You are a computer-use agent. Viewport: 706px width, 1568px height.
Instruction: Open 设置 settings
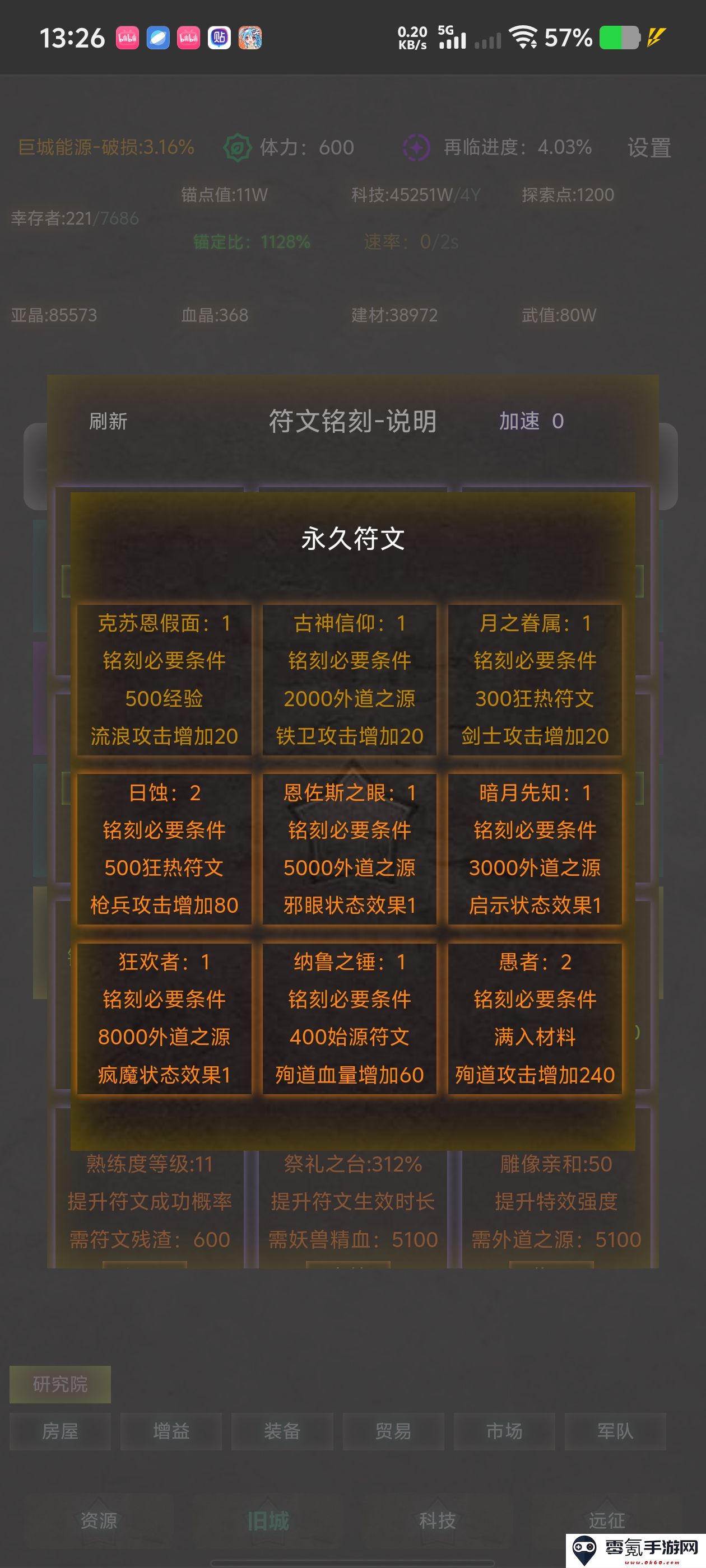click(x=649, y=148)
